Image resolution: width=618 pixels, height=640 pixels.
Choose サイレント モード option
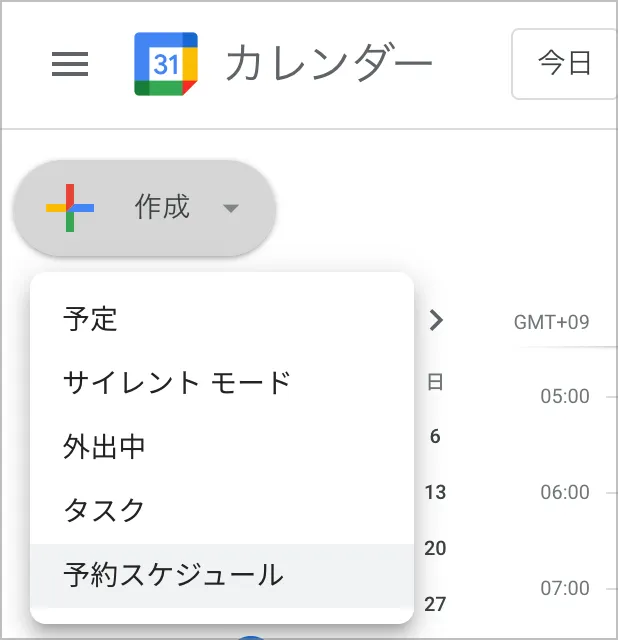pos(177,382)
